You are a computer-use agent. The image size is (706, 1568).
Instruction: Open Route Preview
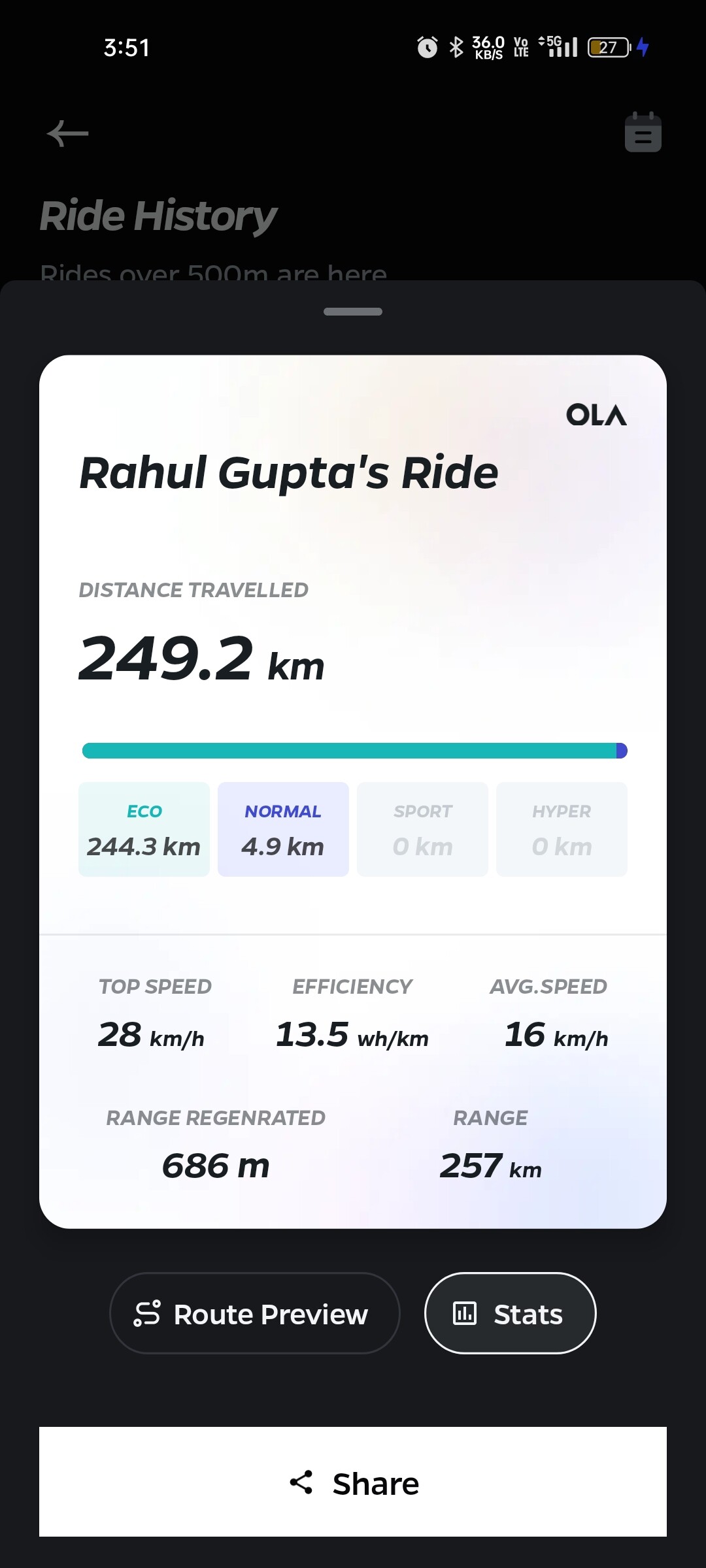254,1313
